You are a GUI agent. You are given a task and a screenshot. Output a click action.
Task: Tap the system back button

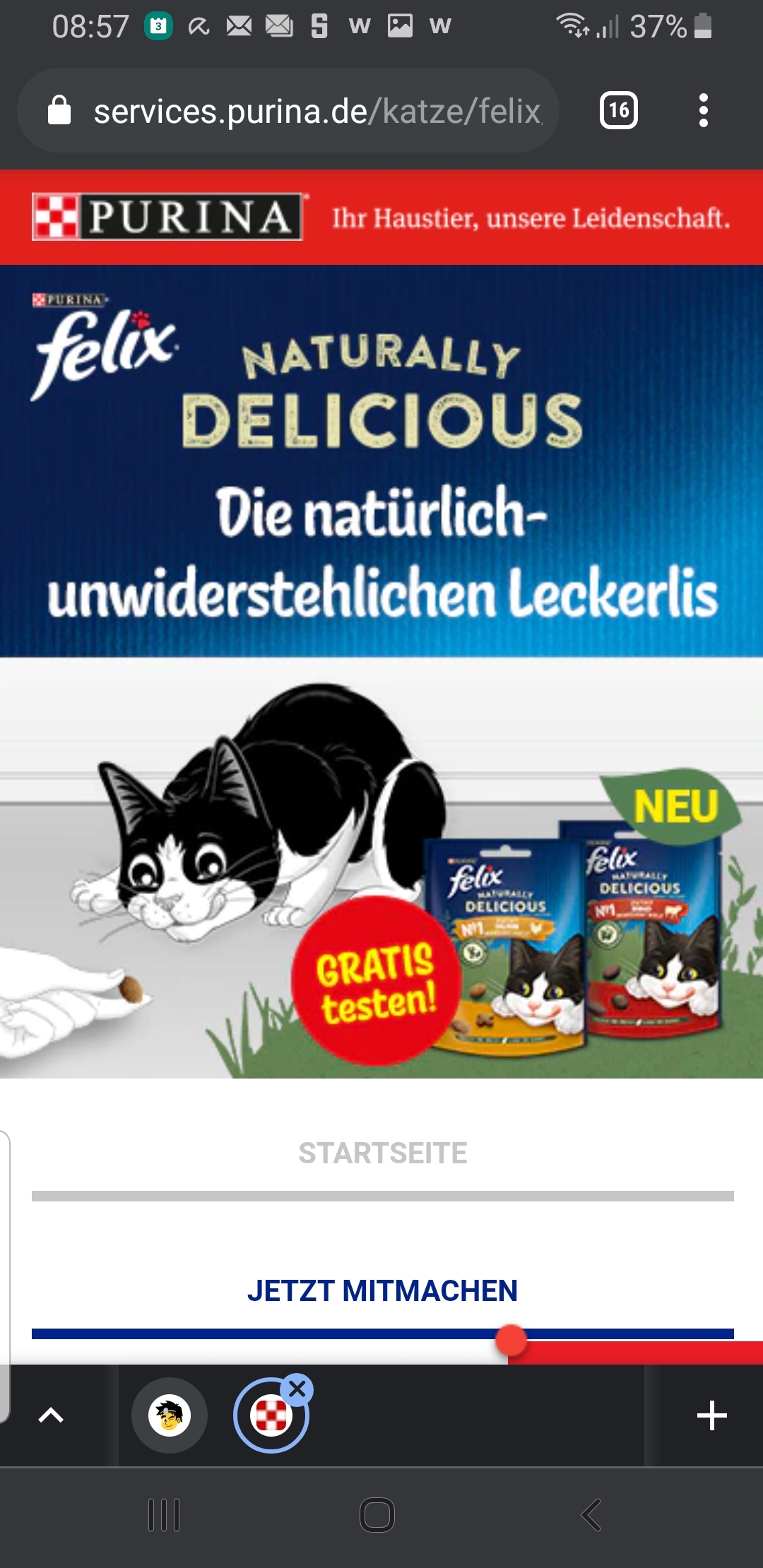(591, 1515)
